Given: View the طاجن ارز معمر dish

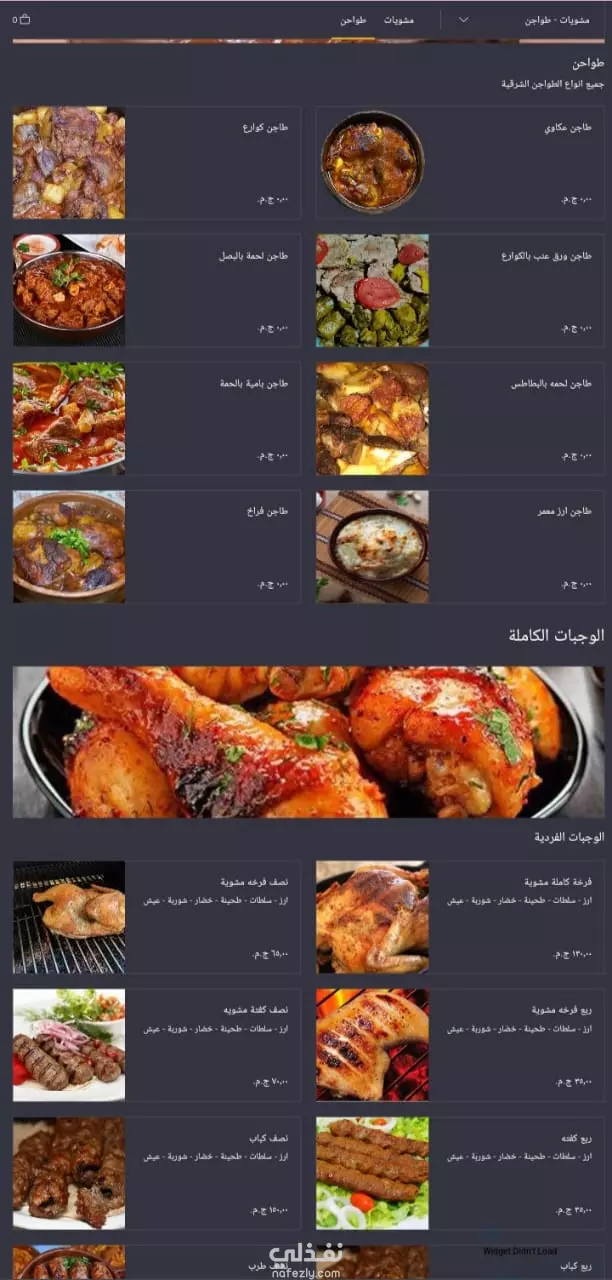Looking at the screenshot, I should point(460,547).
